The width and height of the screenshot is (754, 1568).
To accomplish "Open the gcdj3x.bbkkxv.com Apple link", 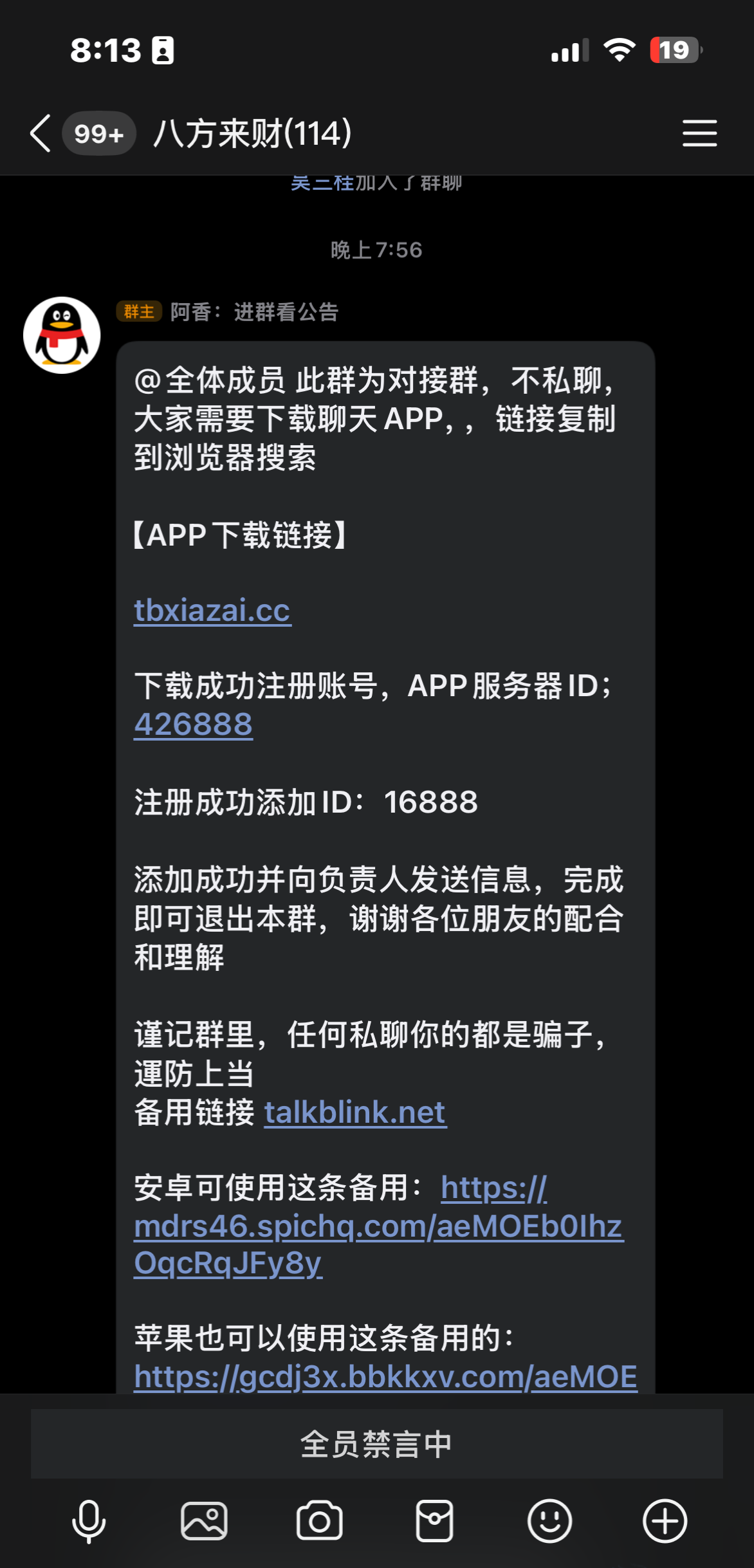I will tap(385, 1376).
